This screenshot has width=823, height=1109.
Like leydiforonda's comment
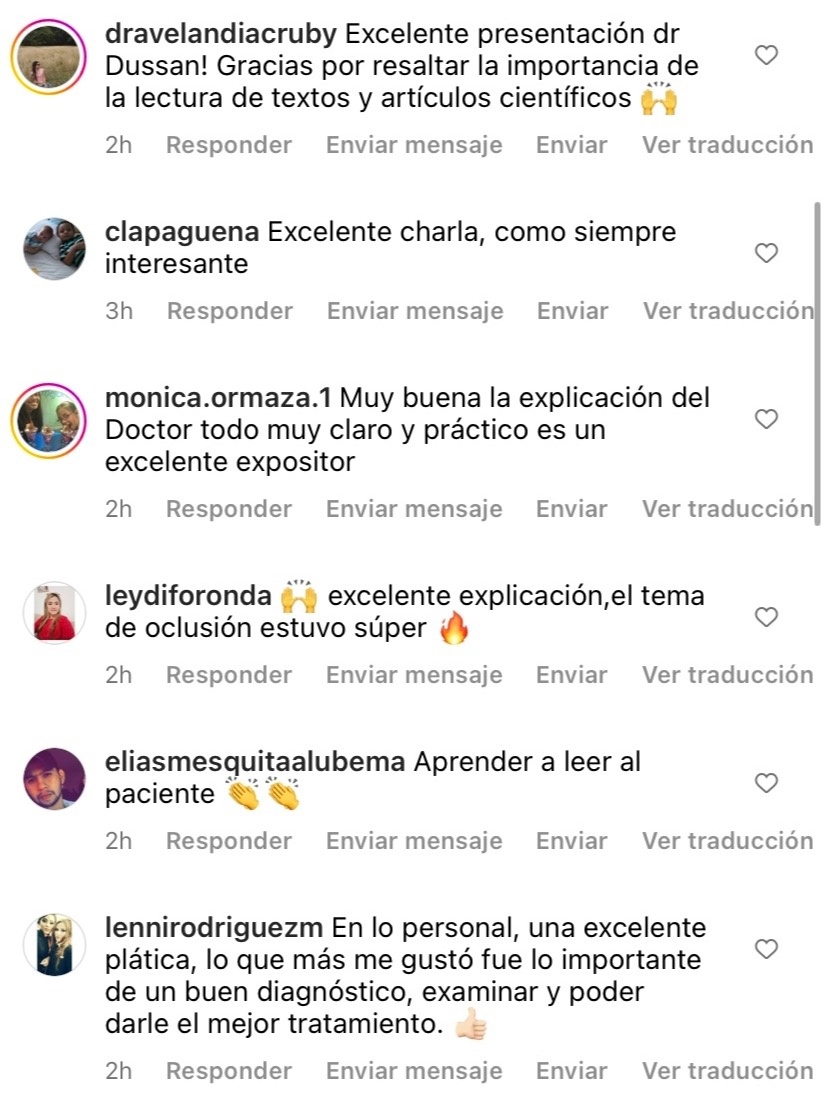766,617
